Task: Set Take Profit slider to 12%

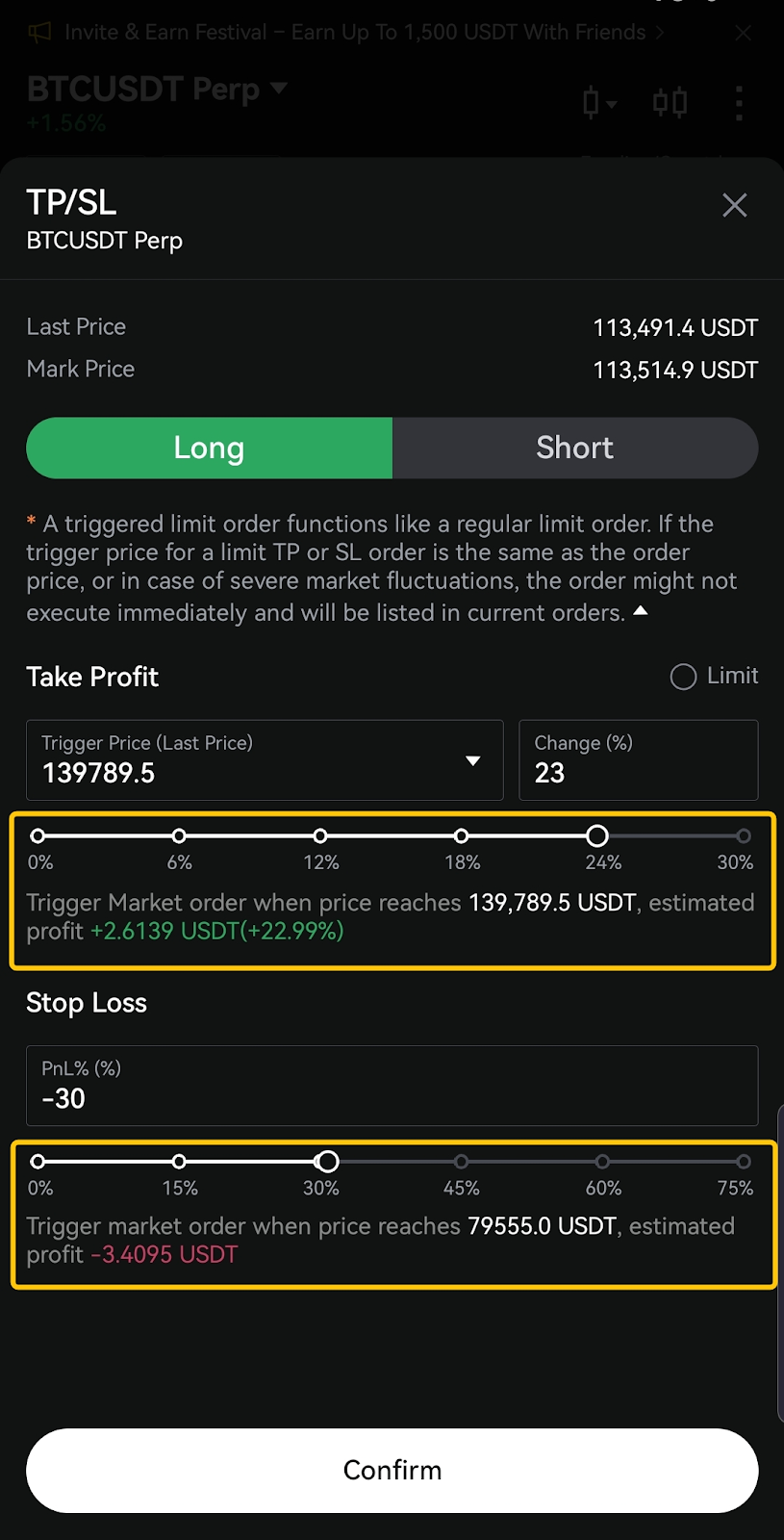Action: (320, 835)
